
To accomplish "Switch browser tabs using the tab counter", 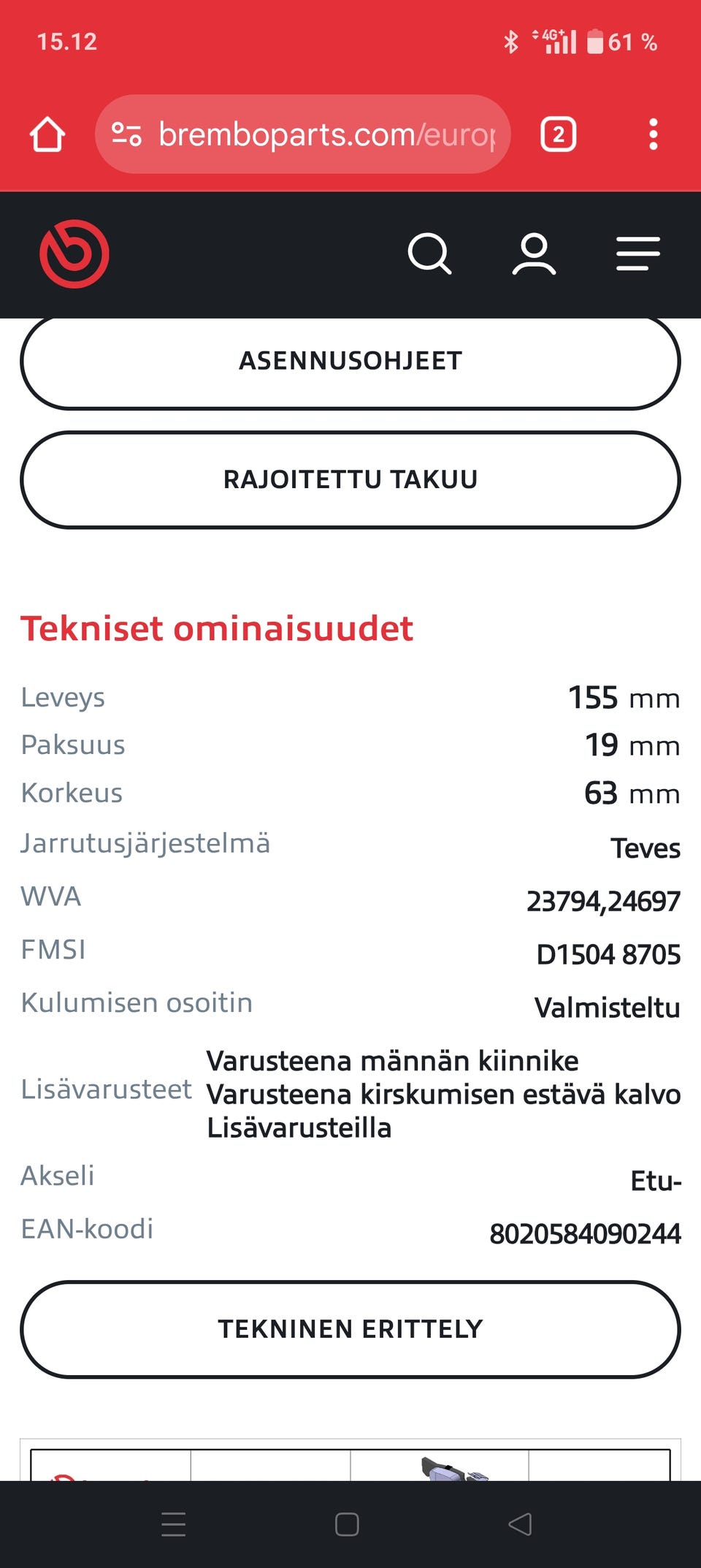I will 558,134.
